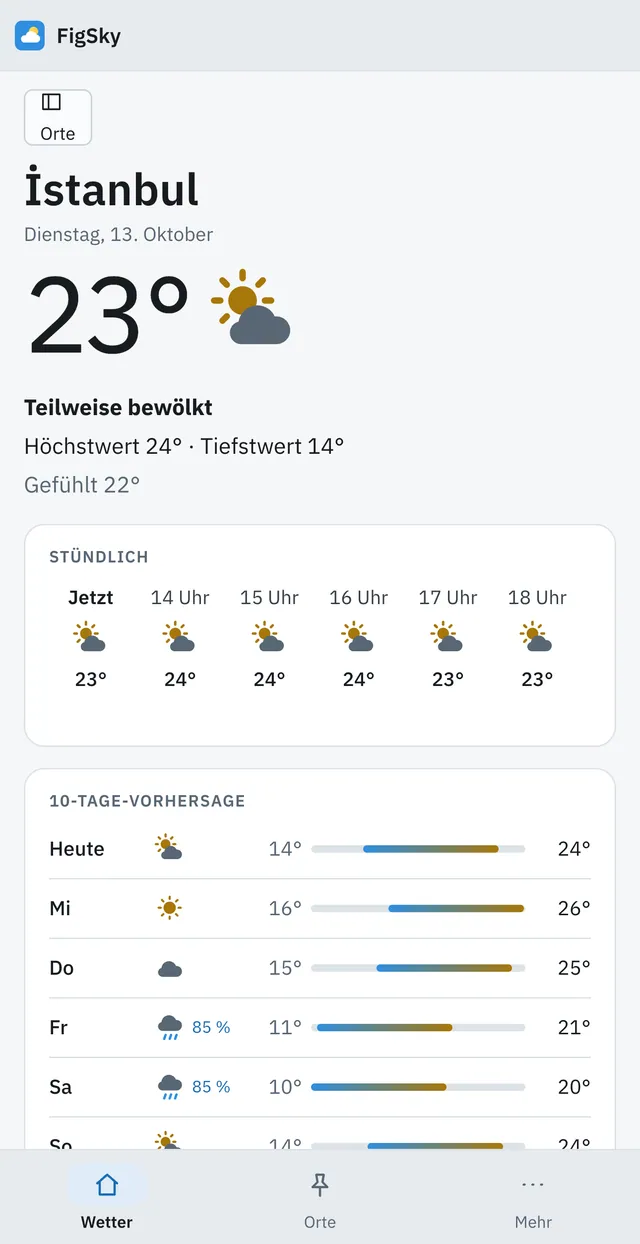Select the Heute forecast row
640x1244 pixels.
[320, 849]
